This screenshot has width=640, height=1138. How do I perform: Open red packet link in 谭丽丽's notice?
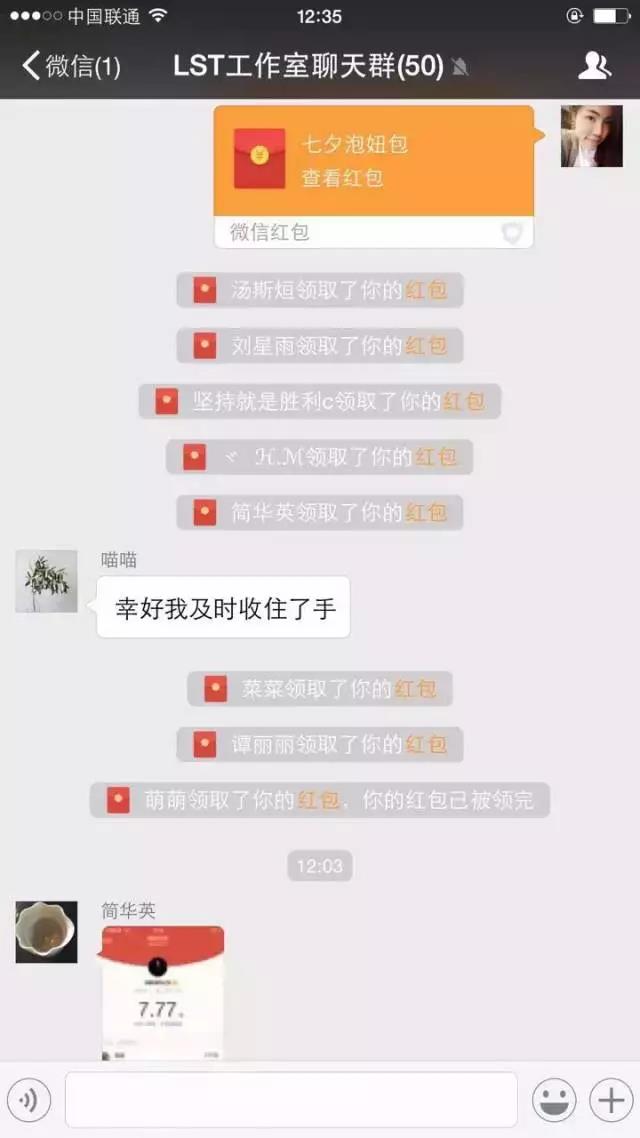point(425,745)
